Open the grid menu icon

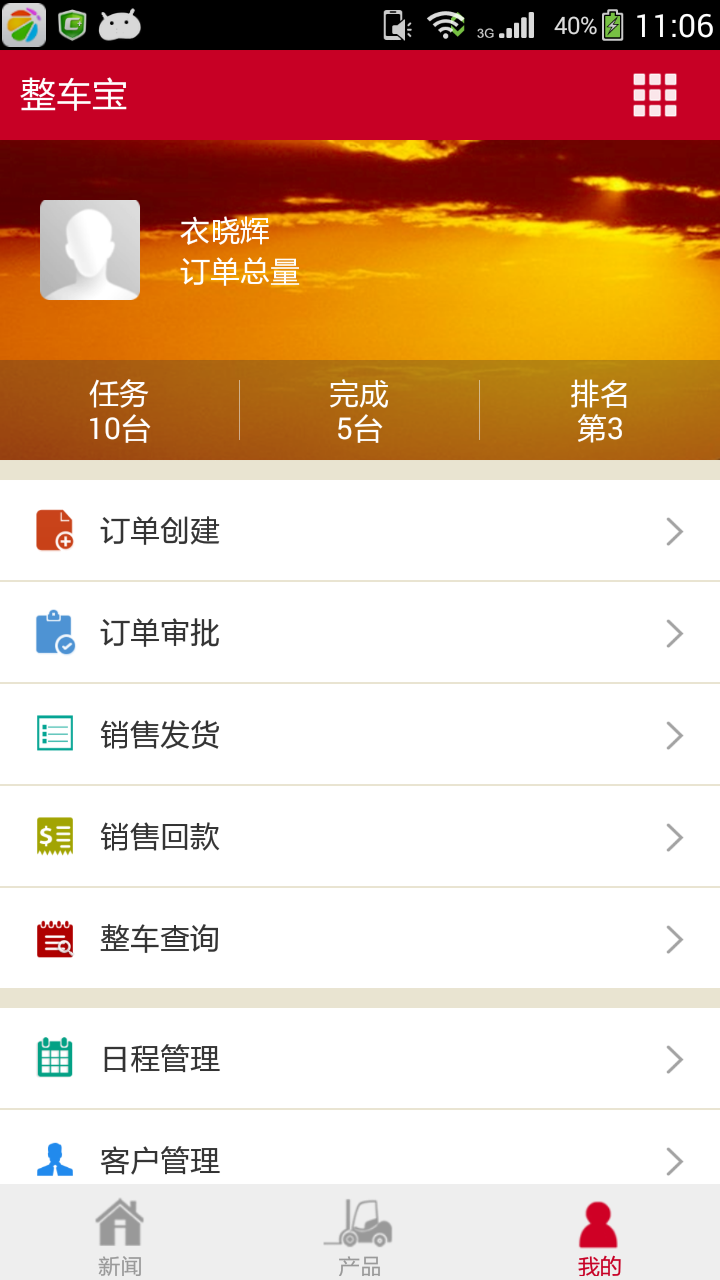point(655,95)
